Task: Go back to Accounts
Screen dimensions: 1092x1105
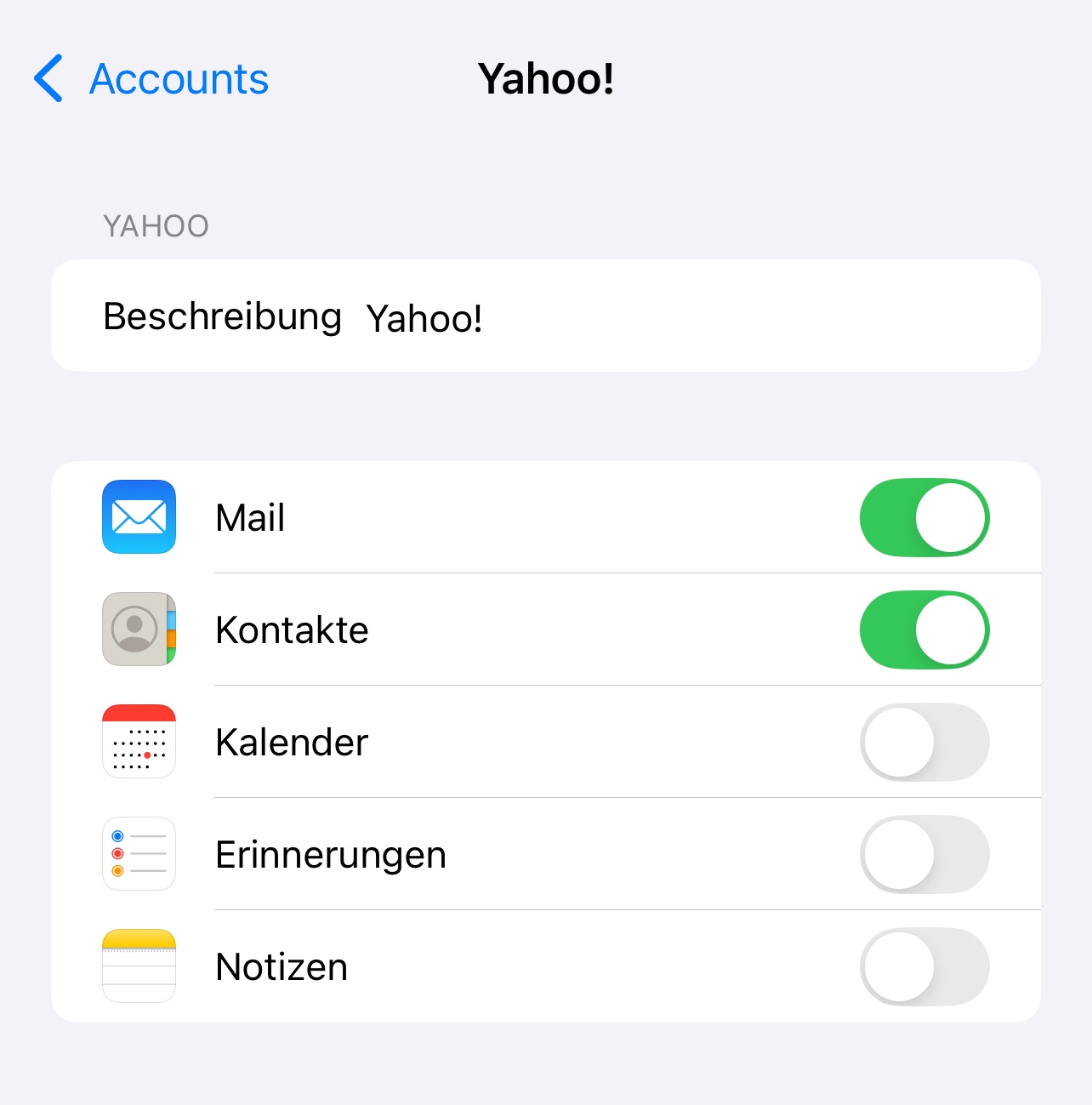Action: 151,79
